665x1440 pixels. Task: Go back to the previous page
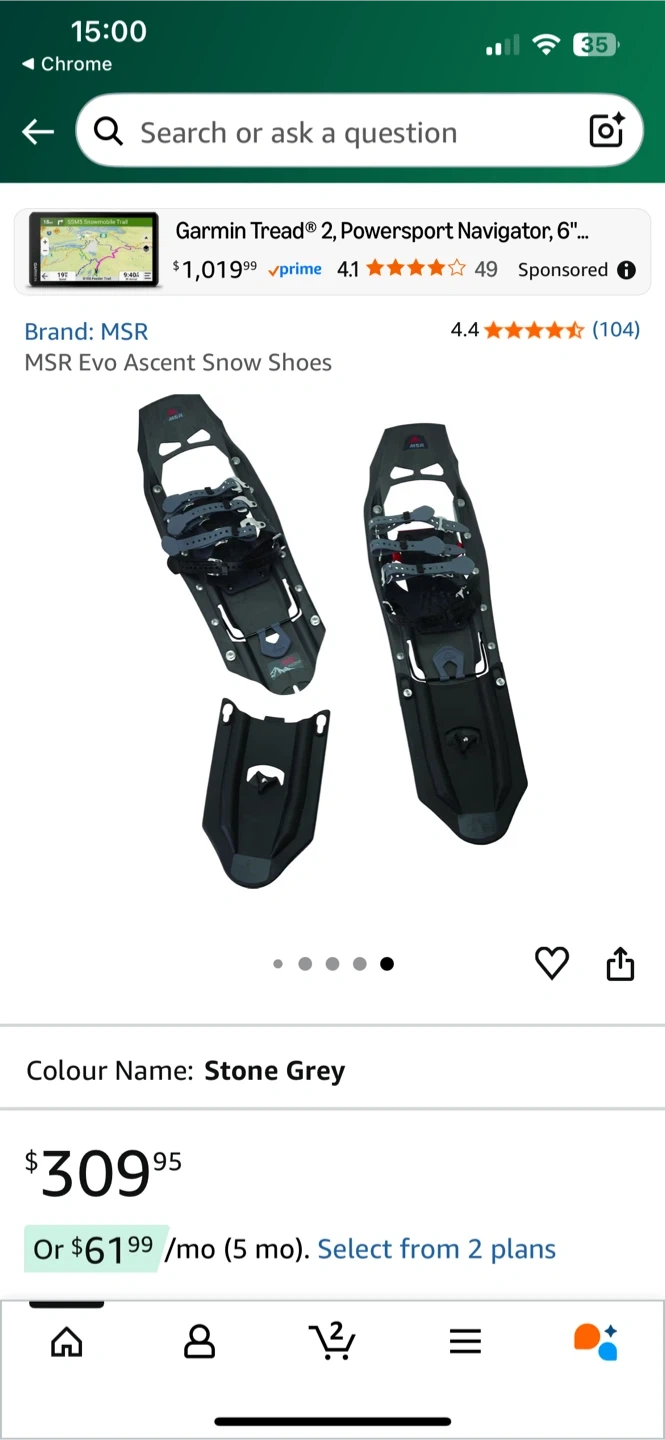38,131
